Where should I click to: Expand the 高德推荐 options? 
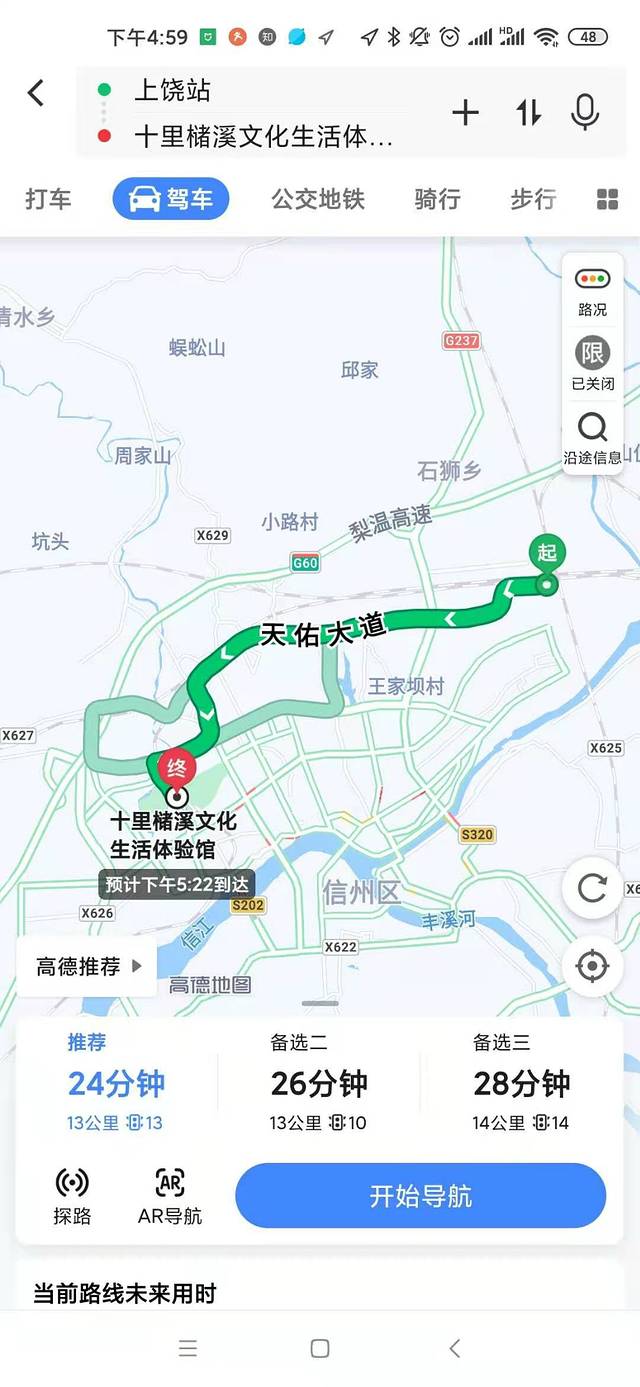pyautogui.click(x=88, y=967)
